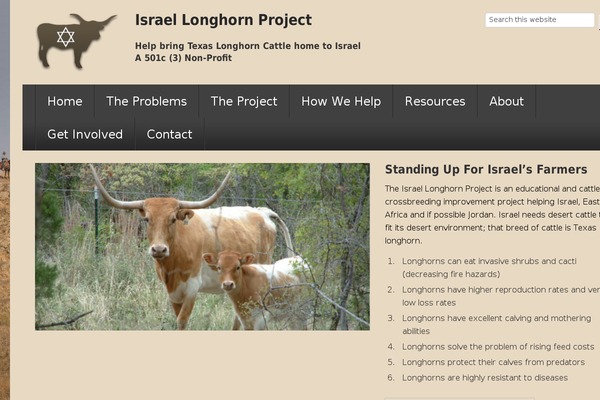This screenshot has width=600, height=400.
Task: Open the Resources page
Action: [x=435, y=101]
